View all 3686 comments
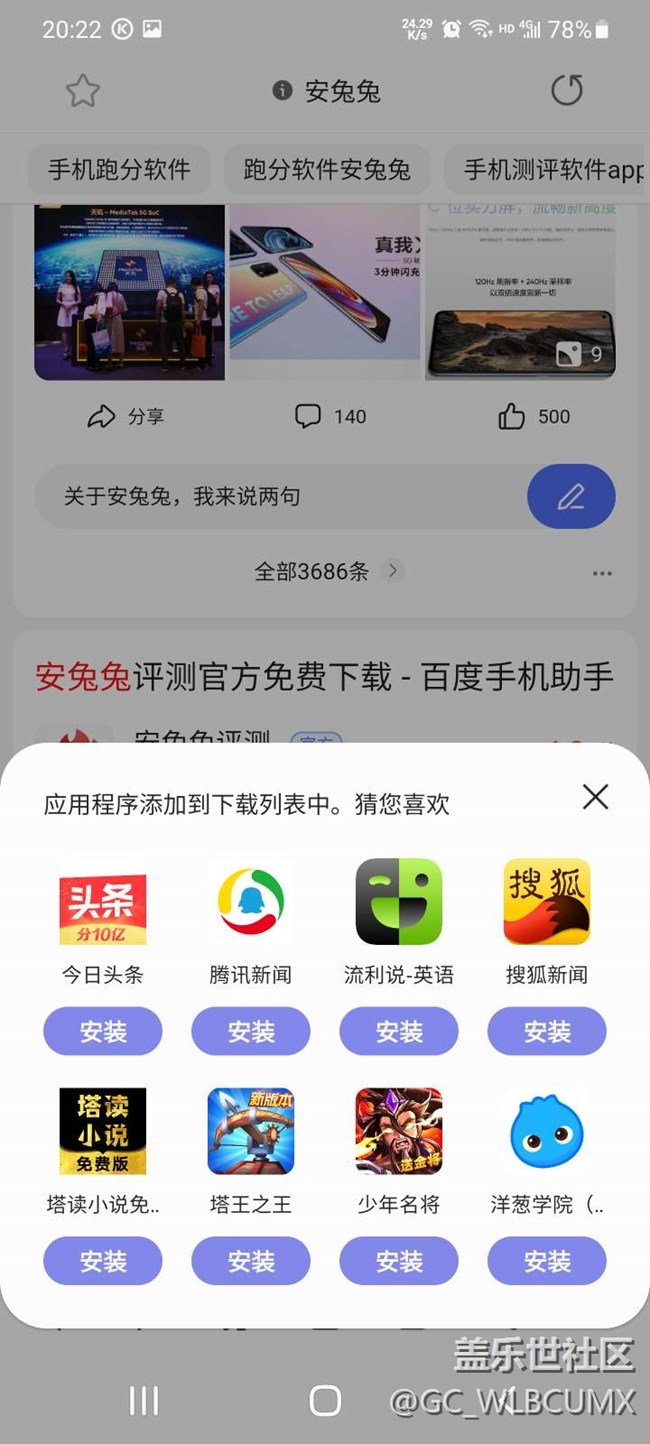650x1444 pixels. click(325, 571)
